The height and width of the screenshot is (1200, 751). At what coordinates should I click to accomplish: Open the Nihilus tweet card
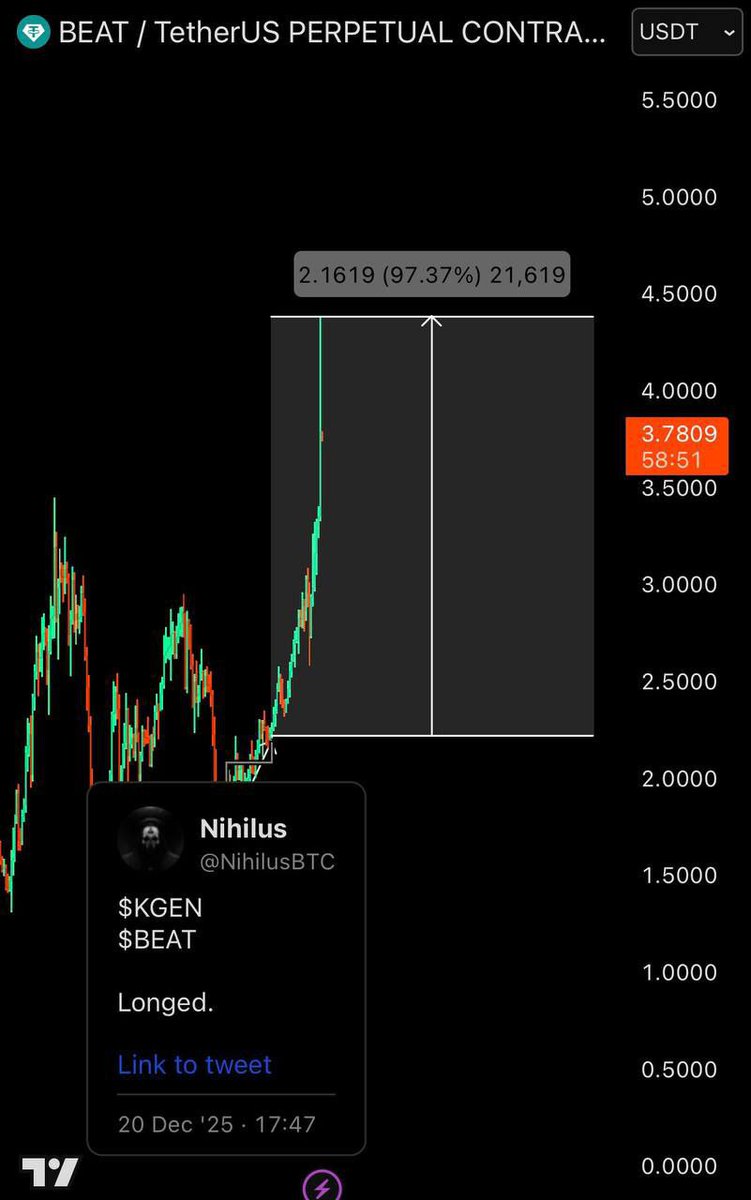(226, 940)
